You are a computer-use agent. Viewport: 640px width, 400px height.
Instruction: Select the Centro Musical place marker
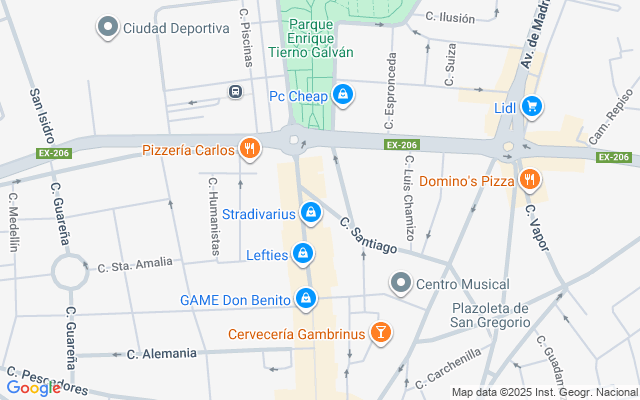(401, 284)
